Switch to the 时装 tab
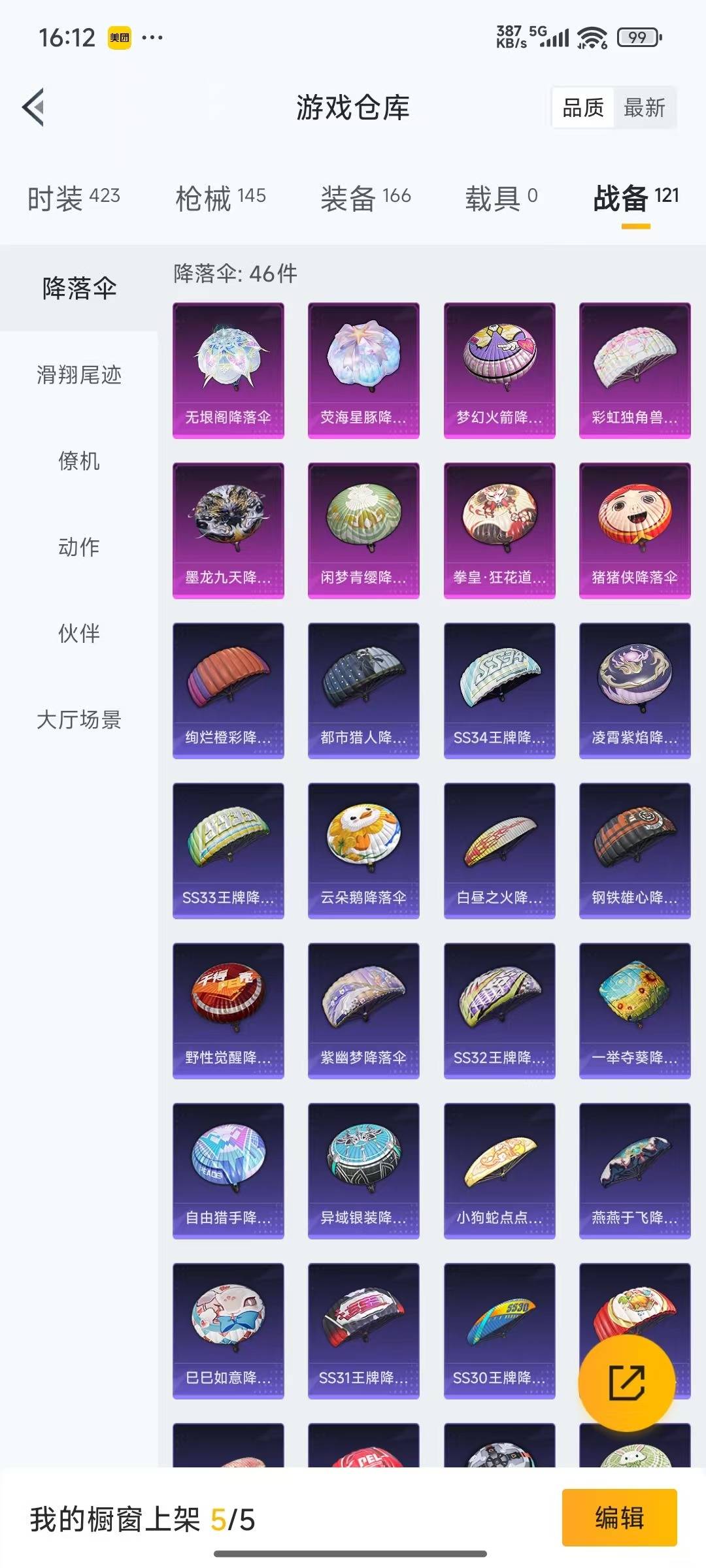 (74, 198)
